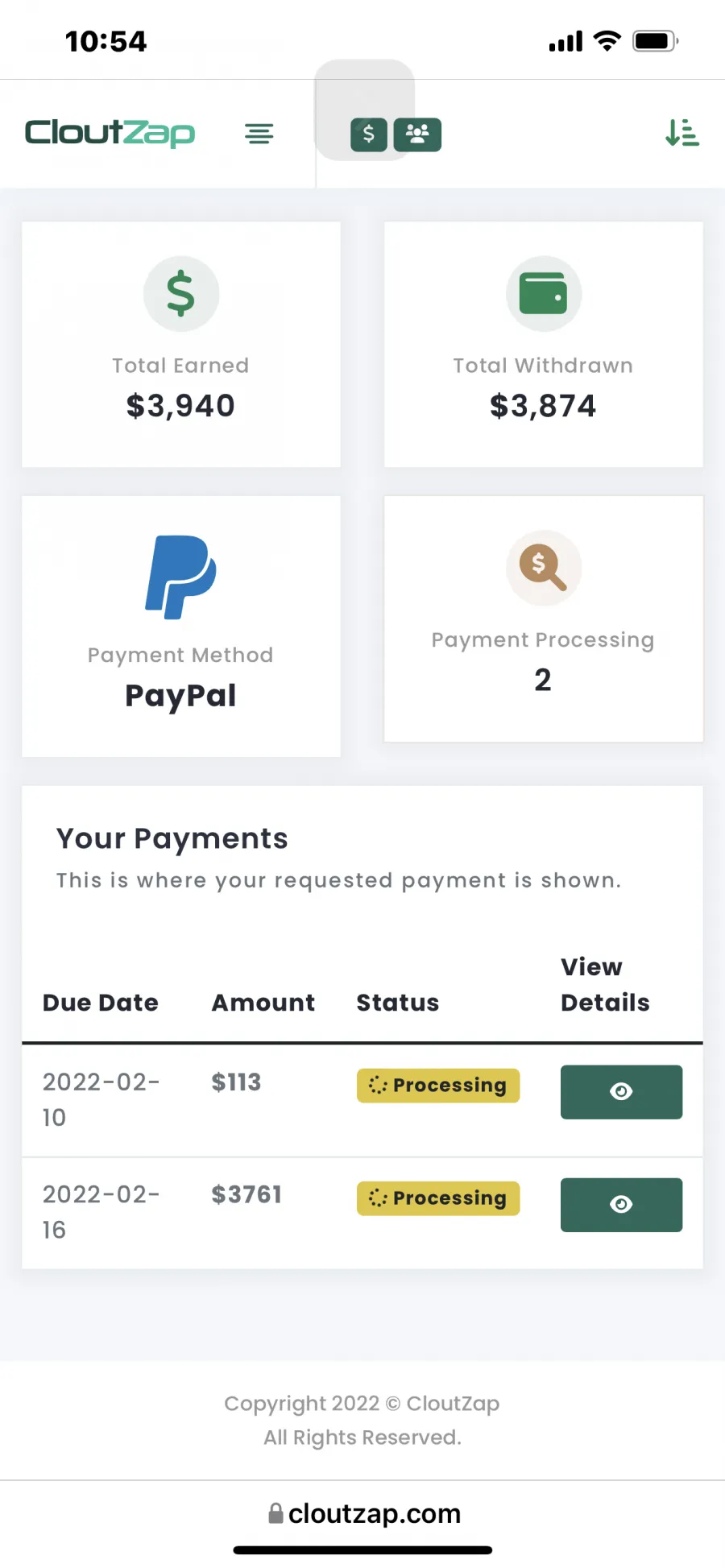
Task: View details of the $113 payment
Action: coord(621,1092)
